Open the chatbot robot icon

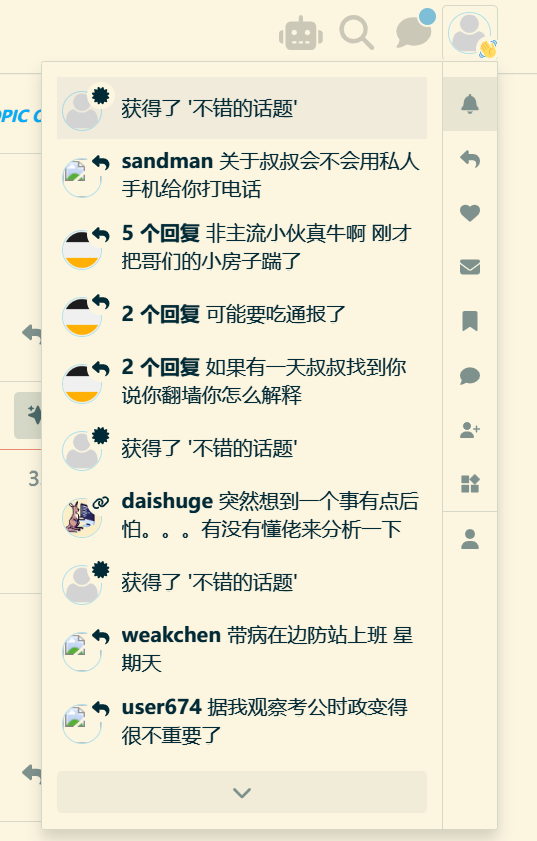(301, 33)
